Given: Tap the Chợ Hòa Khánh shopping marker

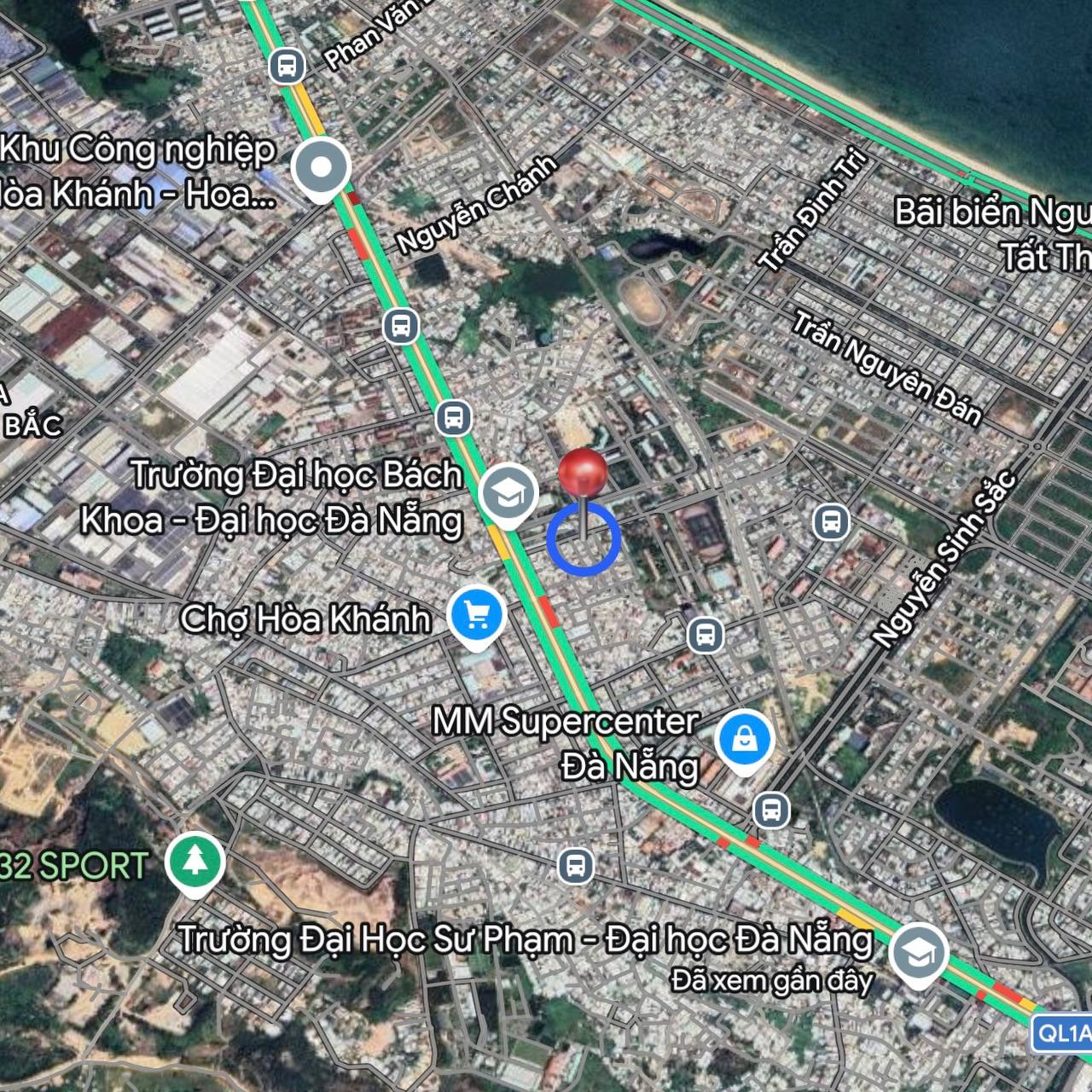Looking at the screenshot, I should 478,615.
